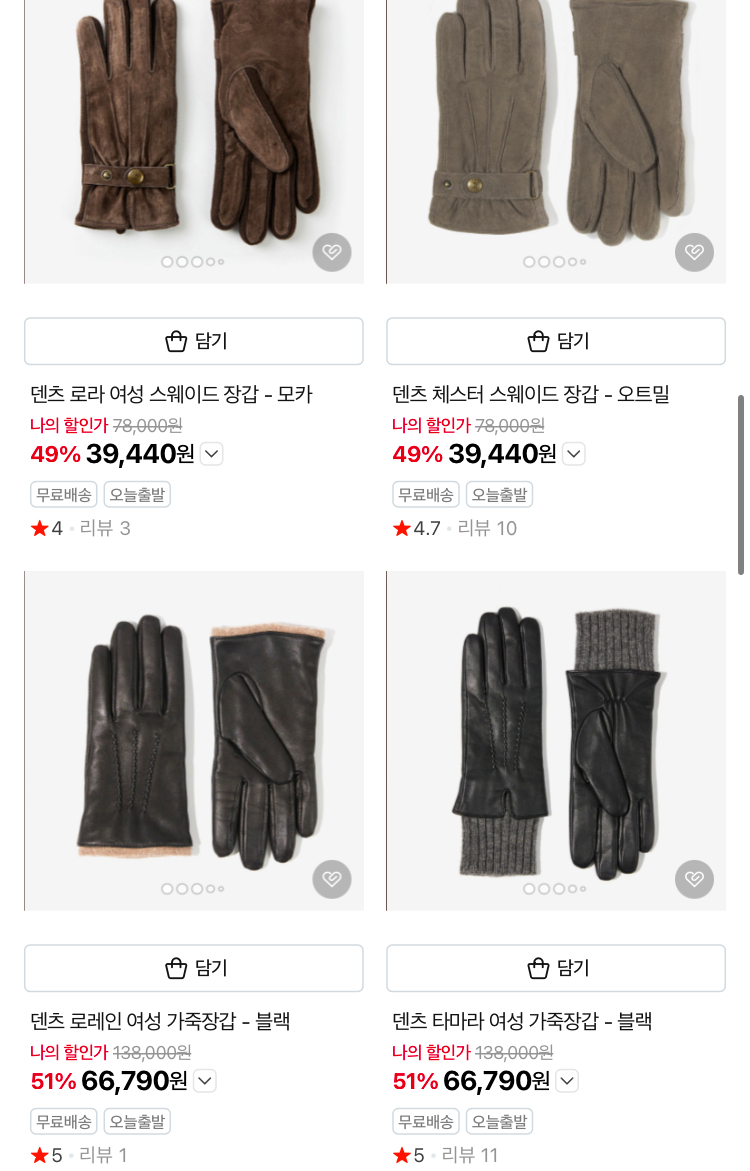Expand price details for 덴츠 로라 장갑
750x1171 pixels.
pyautogui.click(x=212, y=454)
